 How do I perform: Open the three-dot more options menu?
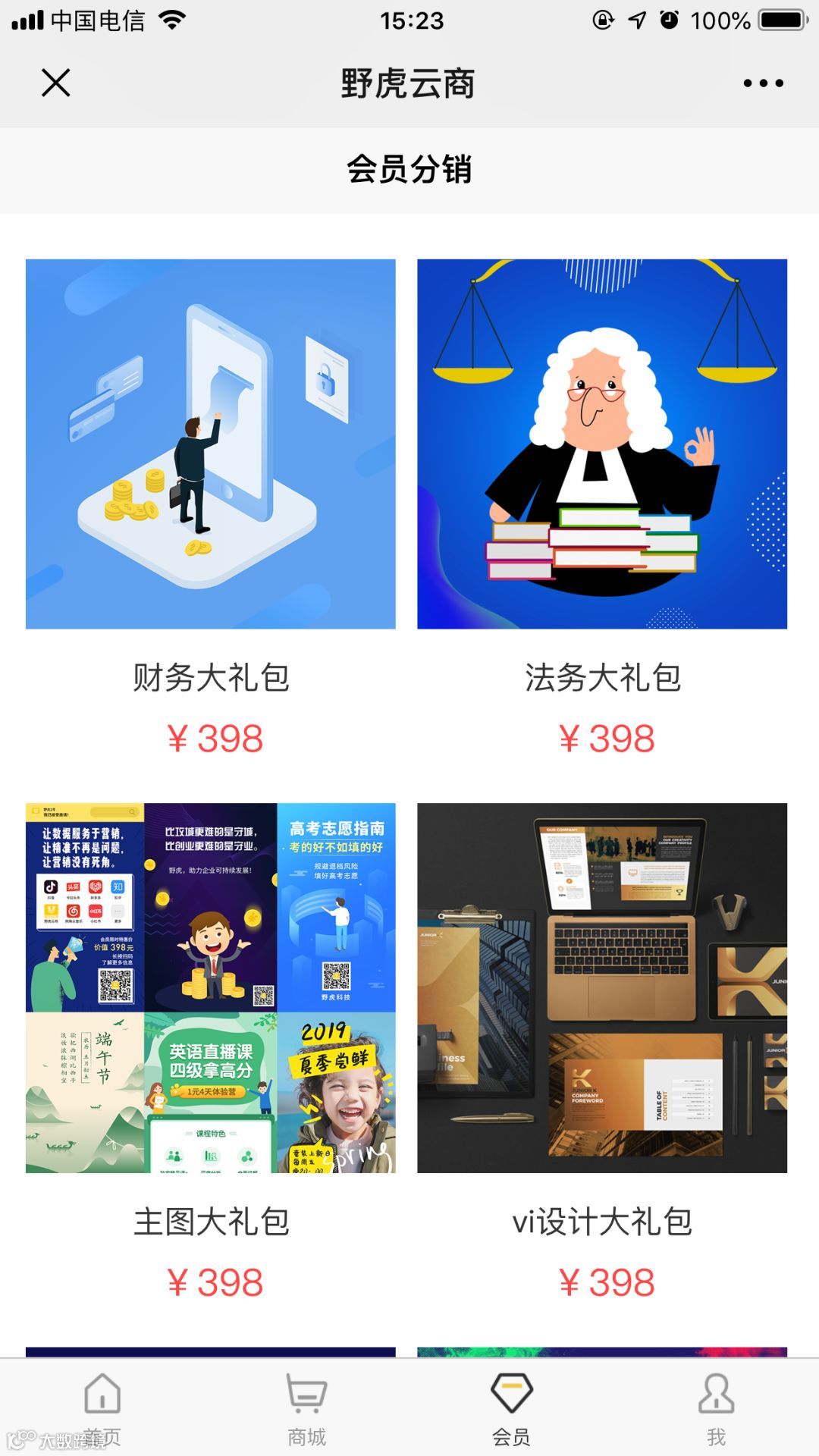pos(763,83)
